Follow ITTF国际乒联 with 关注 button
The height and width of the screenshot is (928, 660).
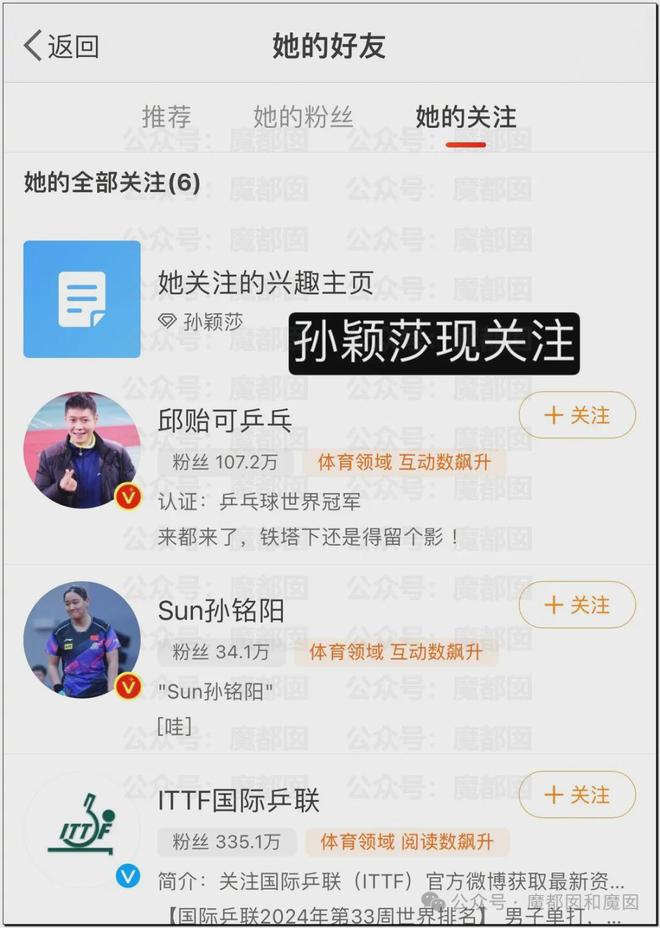click(577, 795)
